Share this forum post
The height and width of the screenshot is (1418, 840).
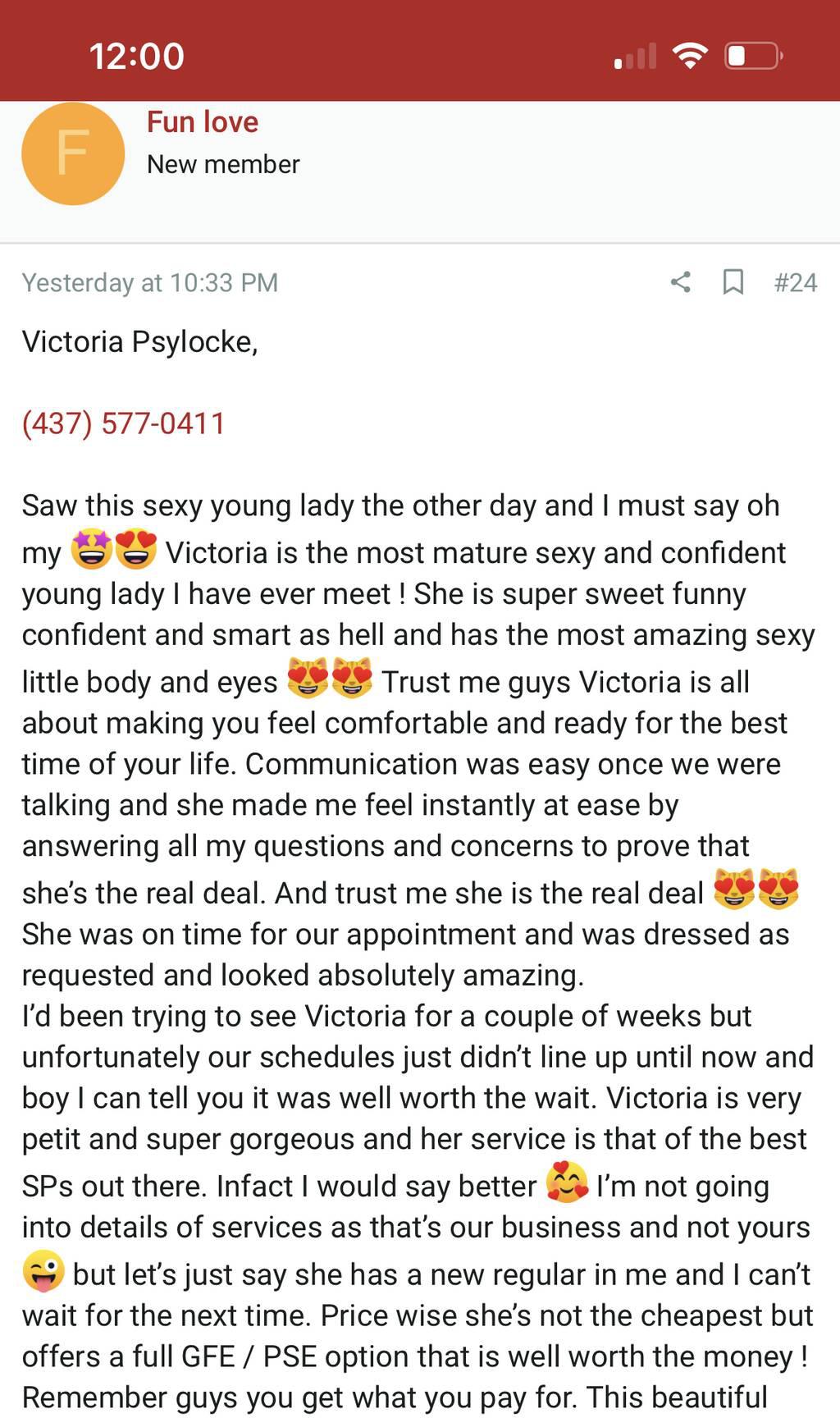(680, 282)
